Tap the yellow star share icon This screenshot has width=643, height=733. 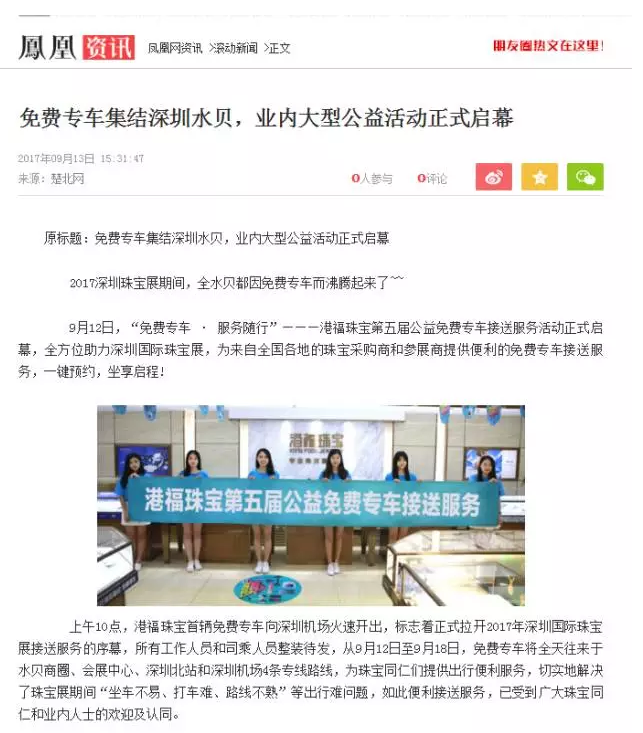tap(539, 177)
